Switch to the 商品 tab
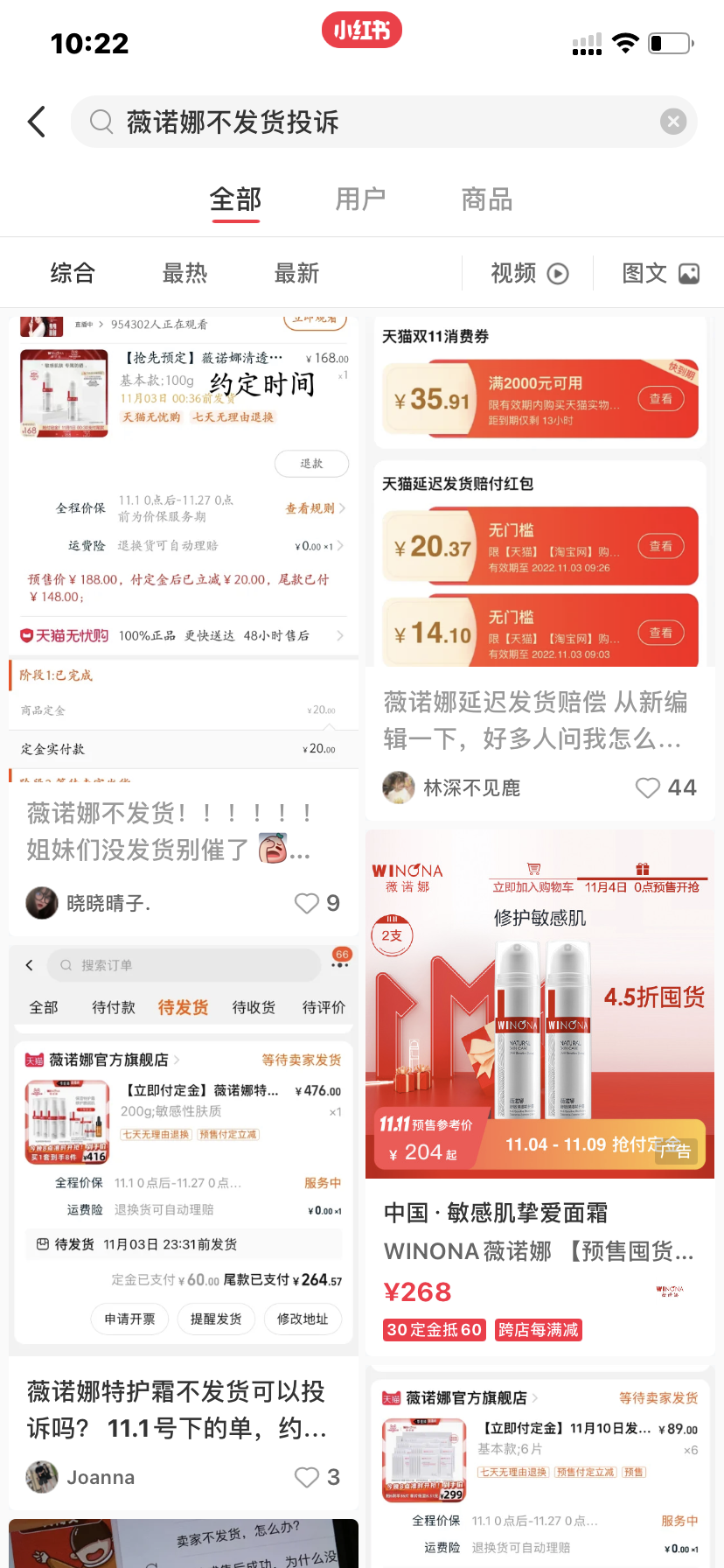Image resolution: width=724 pixels, height=1568 pixels. (486, 199)
